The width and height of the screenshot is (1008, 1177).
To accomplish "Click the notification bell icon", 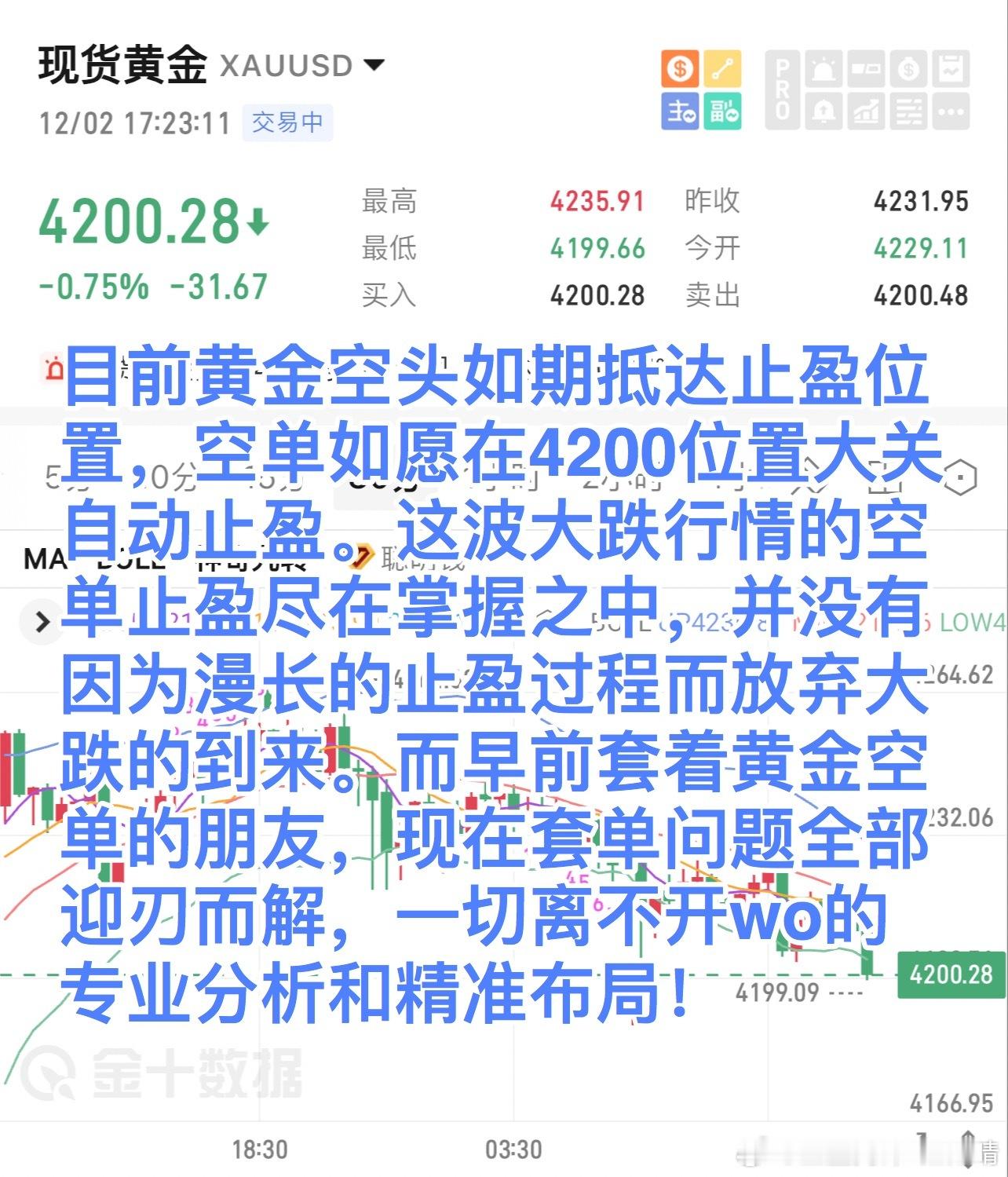I will [823, 112].
